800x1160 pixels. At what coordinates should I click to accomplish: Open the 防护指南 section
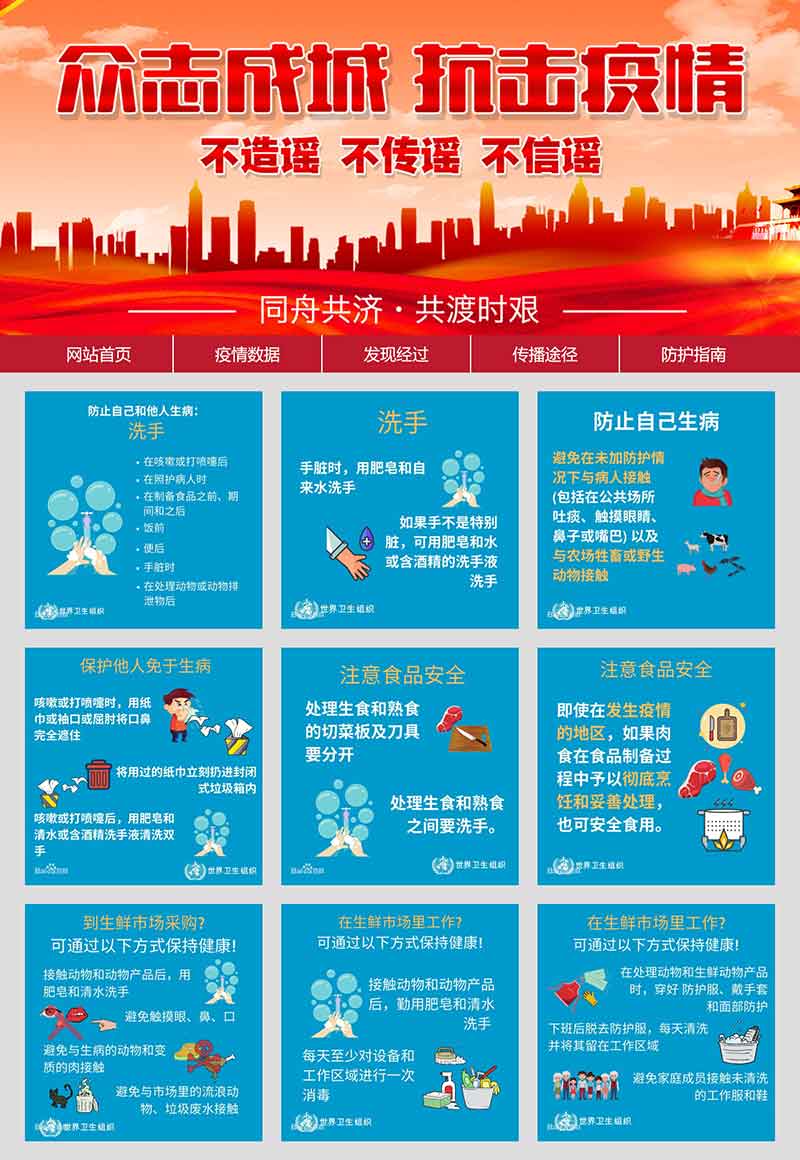click(x=693, y=354)
